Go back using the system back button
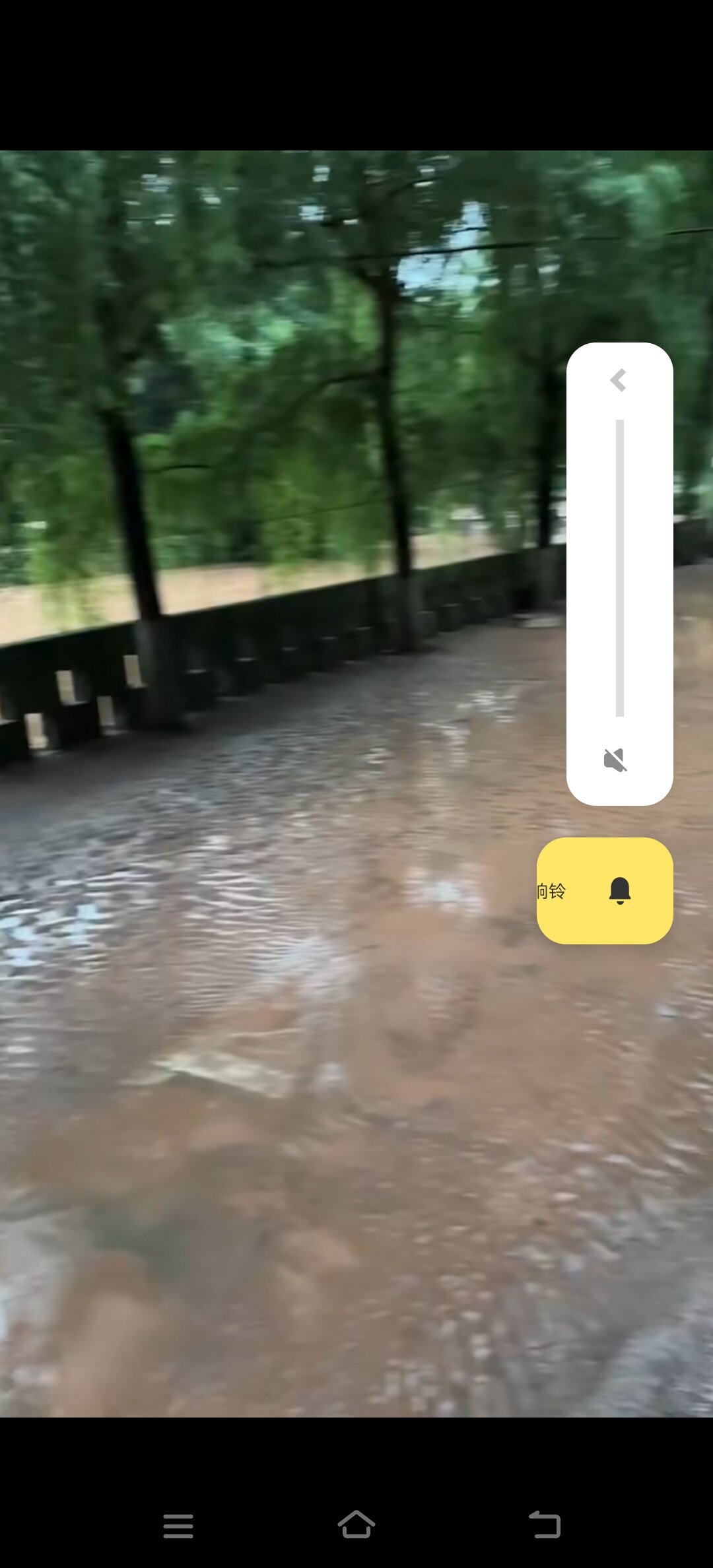The width and height of the screenshot is (713, 1568). coord(545,1524)
